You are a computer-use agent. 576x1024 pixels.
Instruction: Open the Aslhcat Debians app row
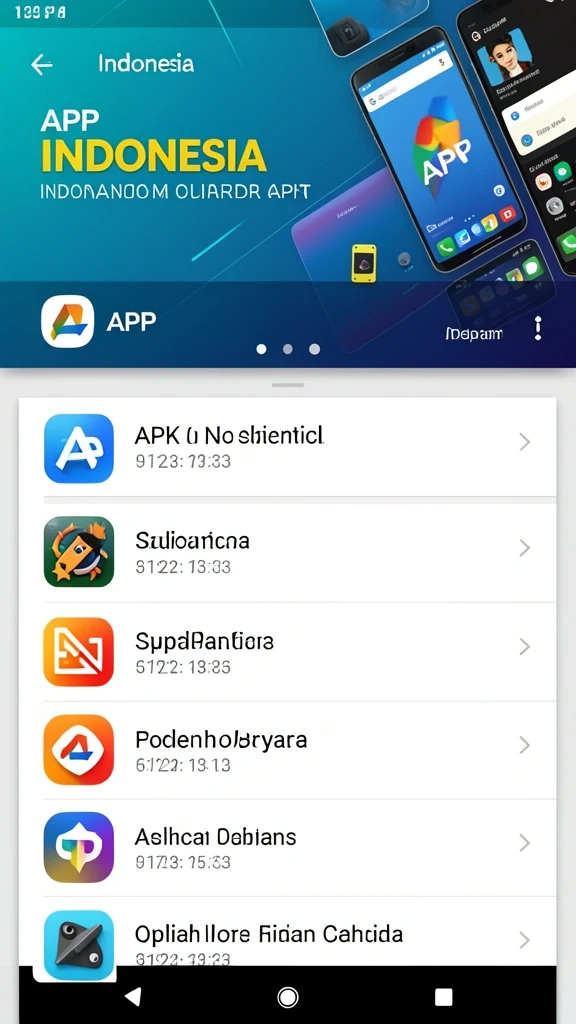point(287,847)
